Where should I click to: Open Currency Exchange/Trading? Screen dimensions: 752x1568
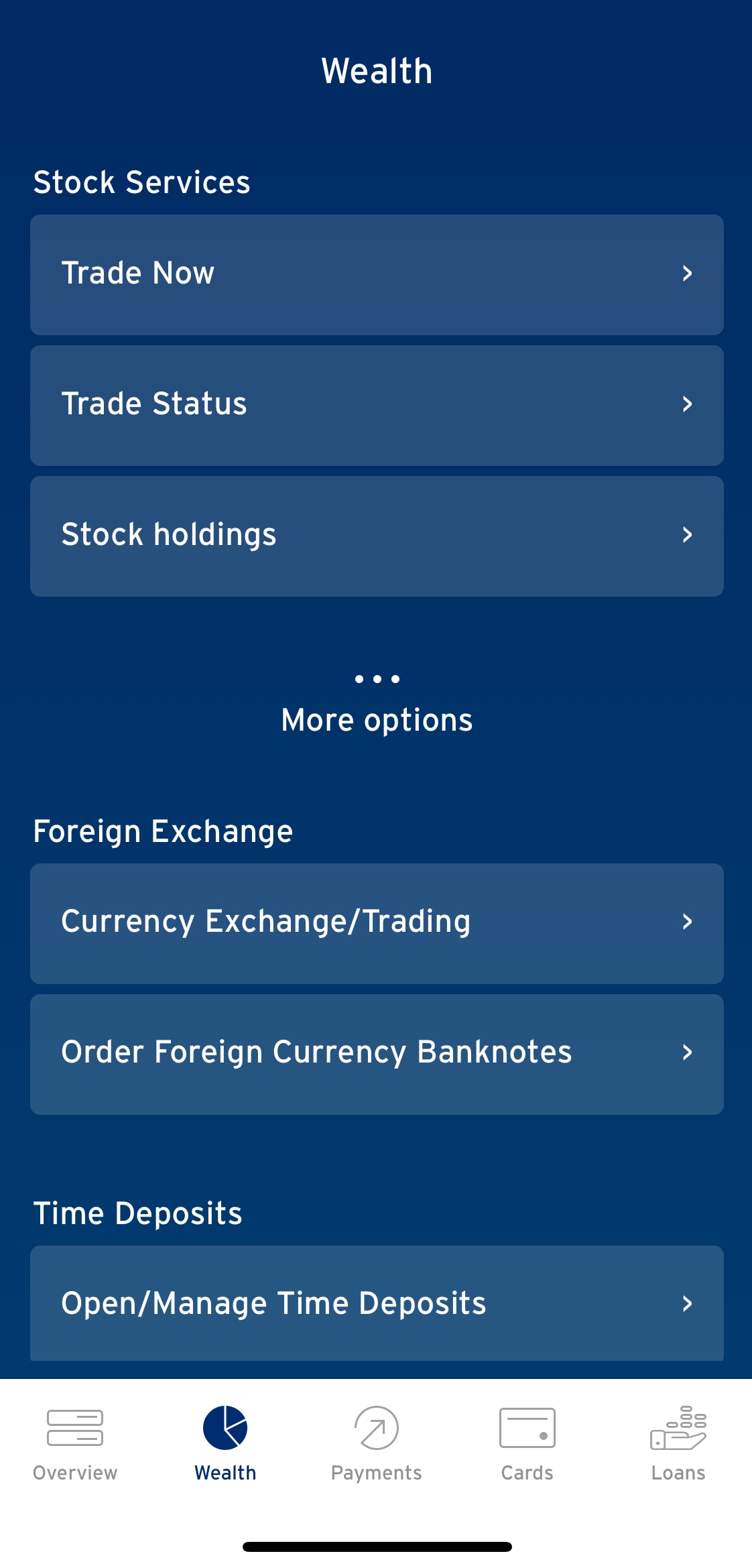point(377,924)
